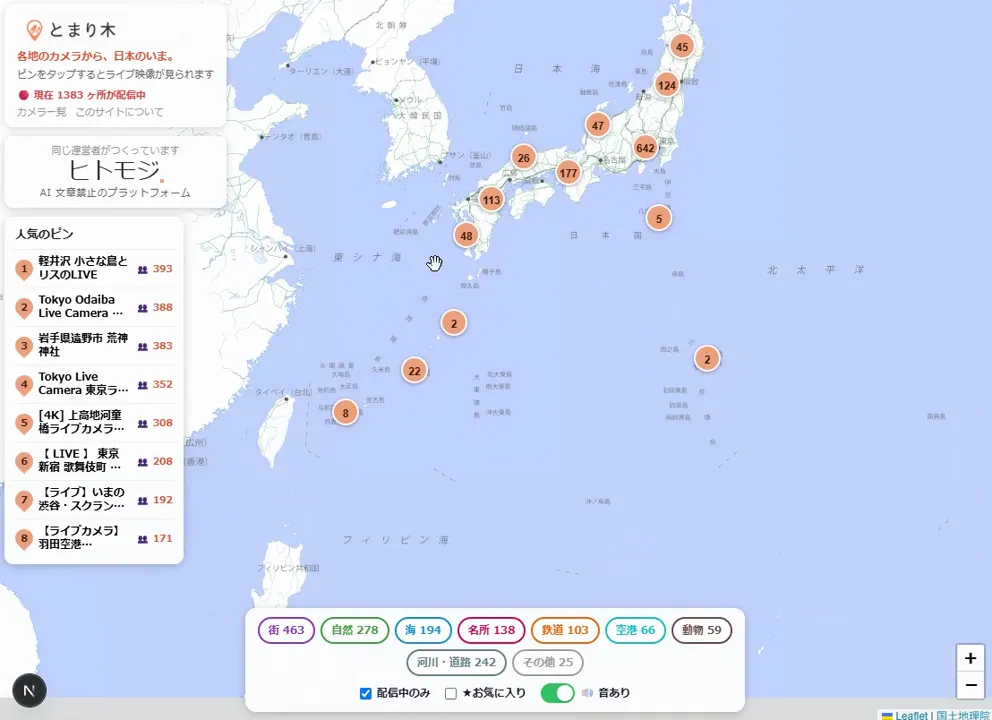Screen dimensions: 992x720
Task: Filter cameras by 自然 278
Action: (x=354, y=630)
